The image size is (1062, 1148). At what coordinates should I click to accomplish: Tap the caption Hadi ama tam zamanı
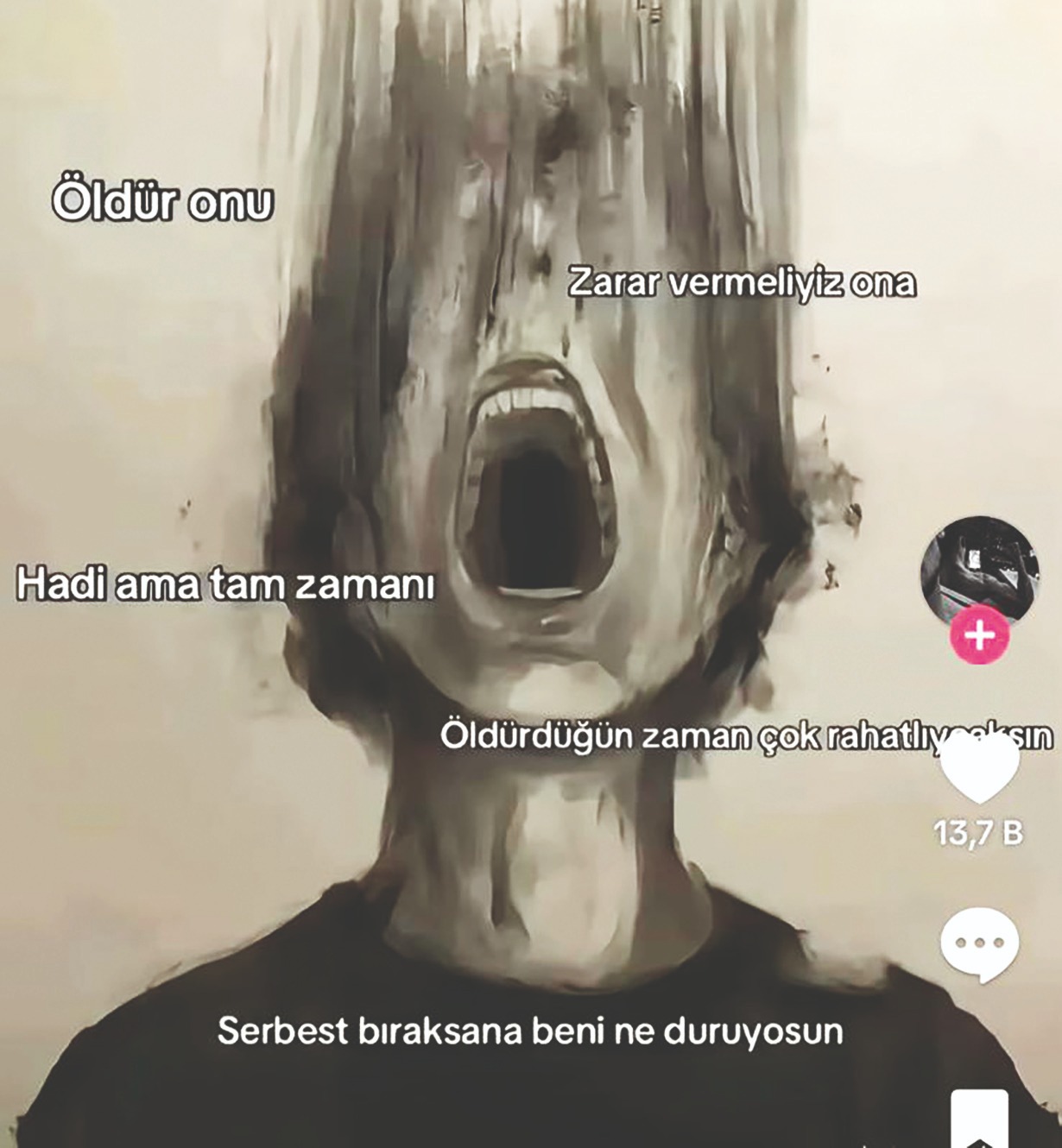226,585
